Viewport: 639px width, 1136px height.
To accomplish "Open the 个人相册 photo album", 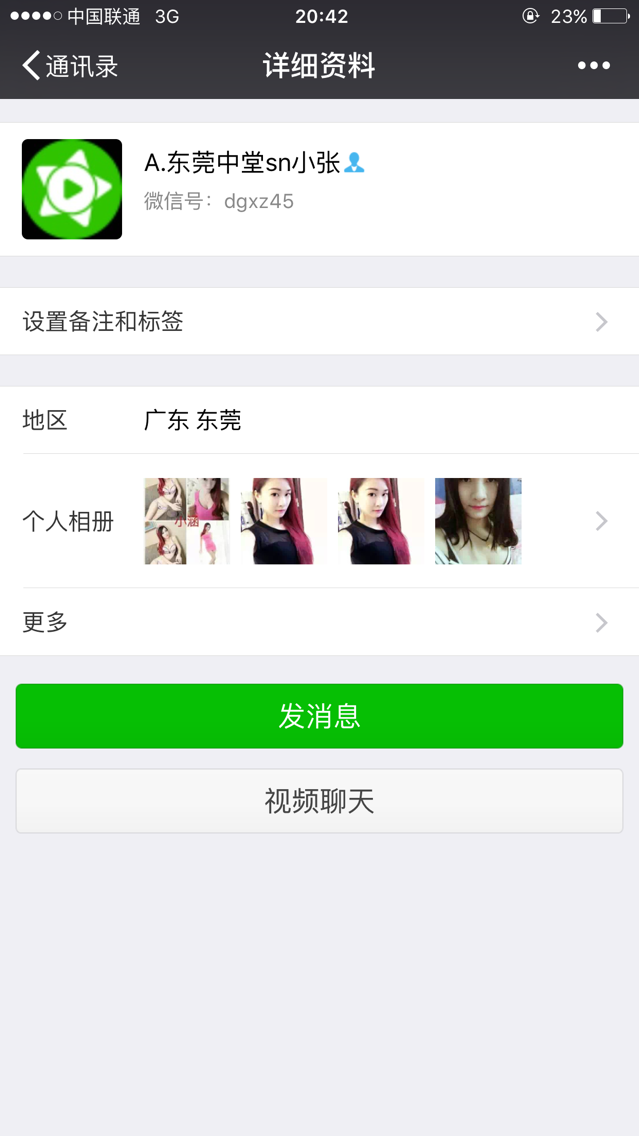I will (319, 521).
